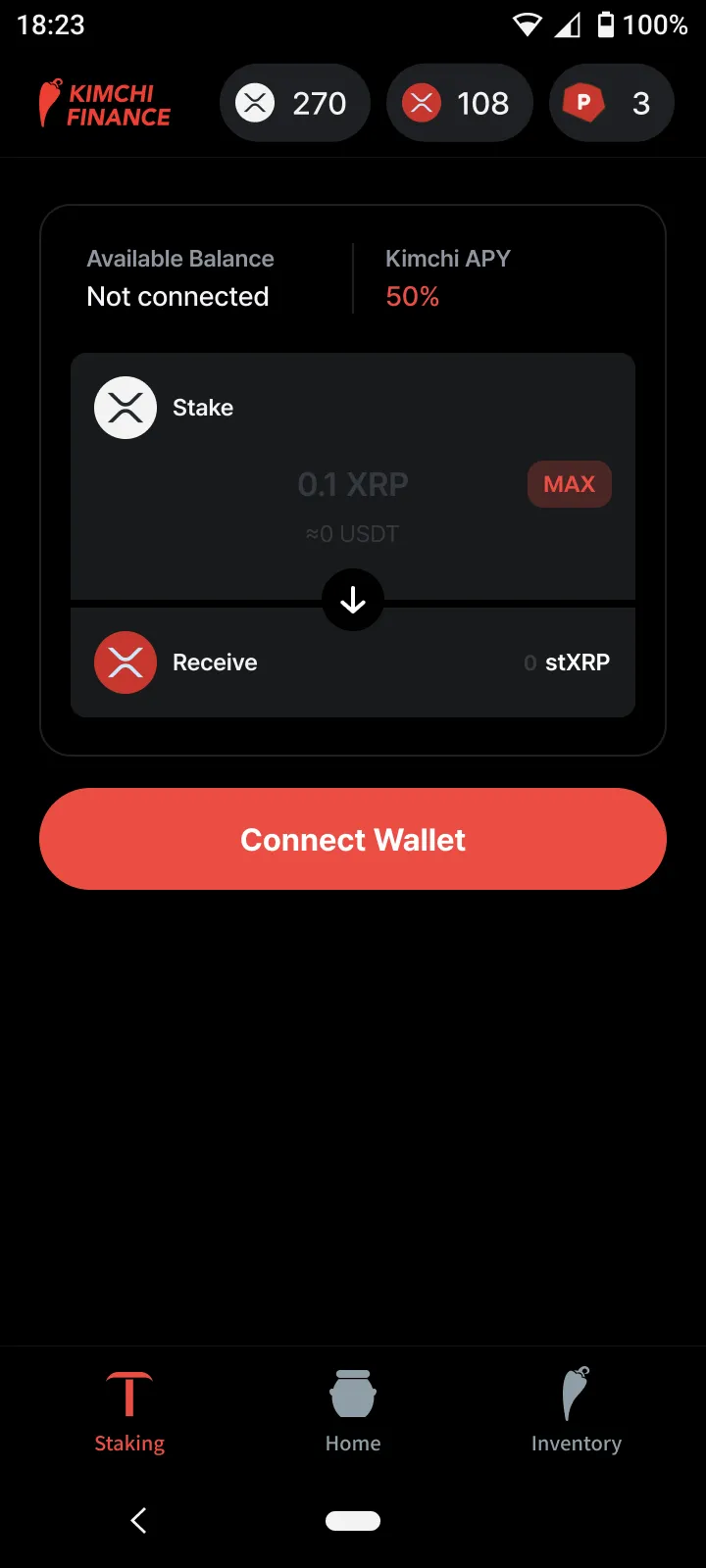This screenshot has height=1568, width=706.
Task: Enter stake amount in XRP field
Action: click(x=353, y=484)
